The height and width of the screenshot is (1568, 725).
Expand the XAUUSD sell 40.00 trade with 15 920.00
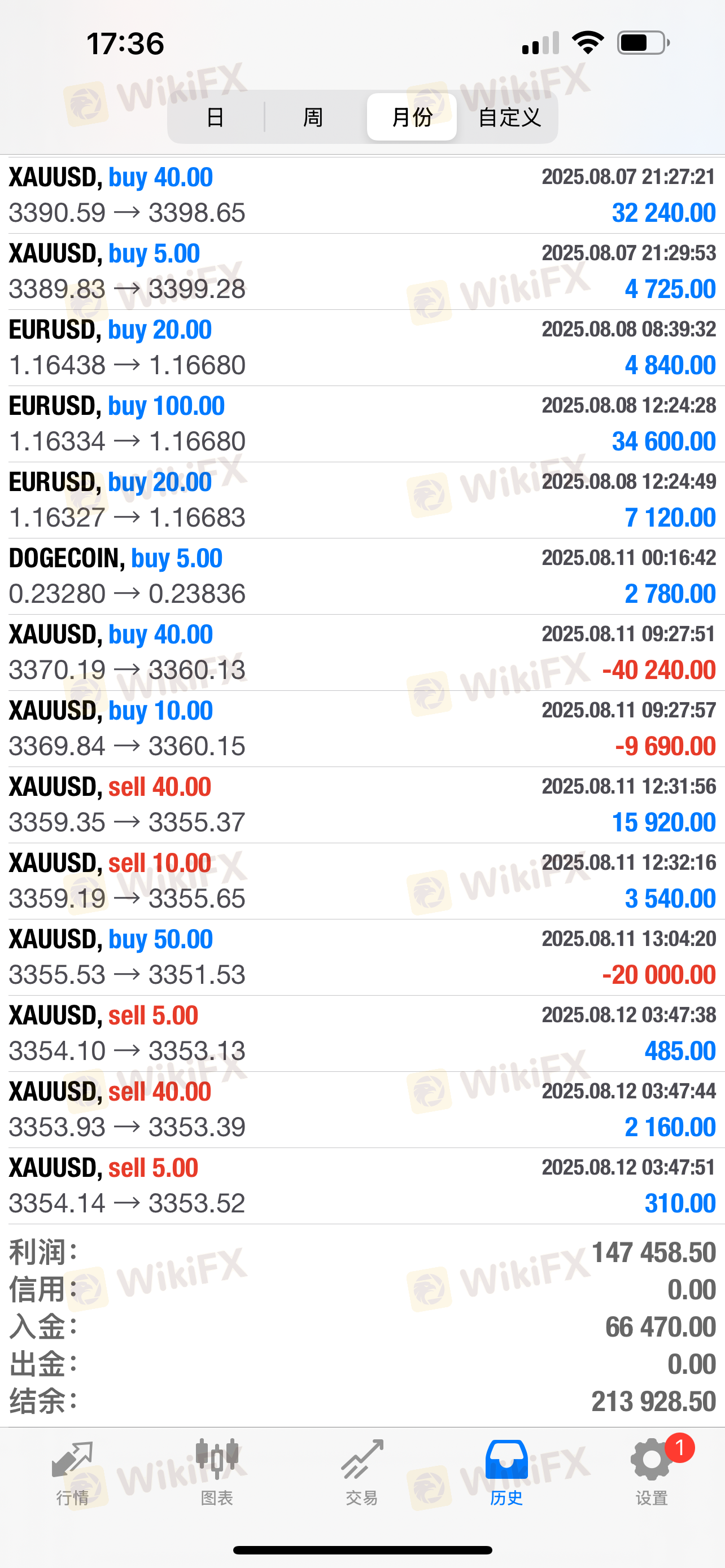coord(362,805)
